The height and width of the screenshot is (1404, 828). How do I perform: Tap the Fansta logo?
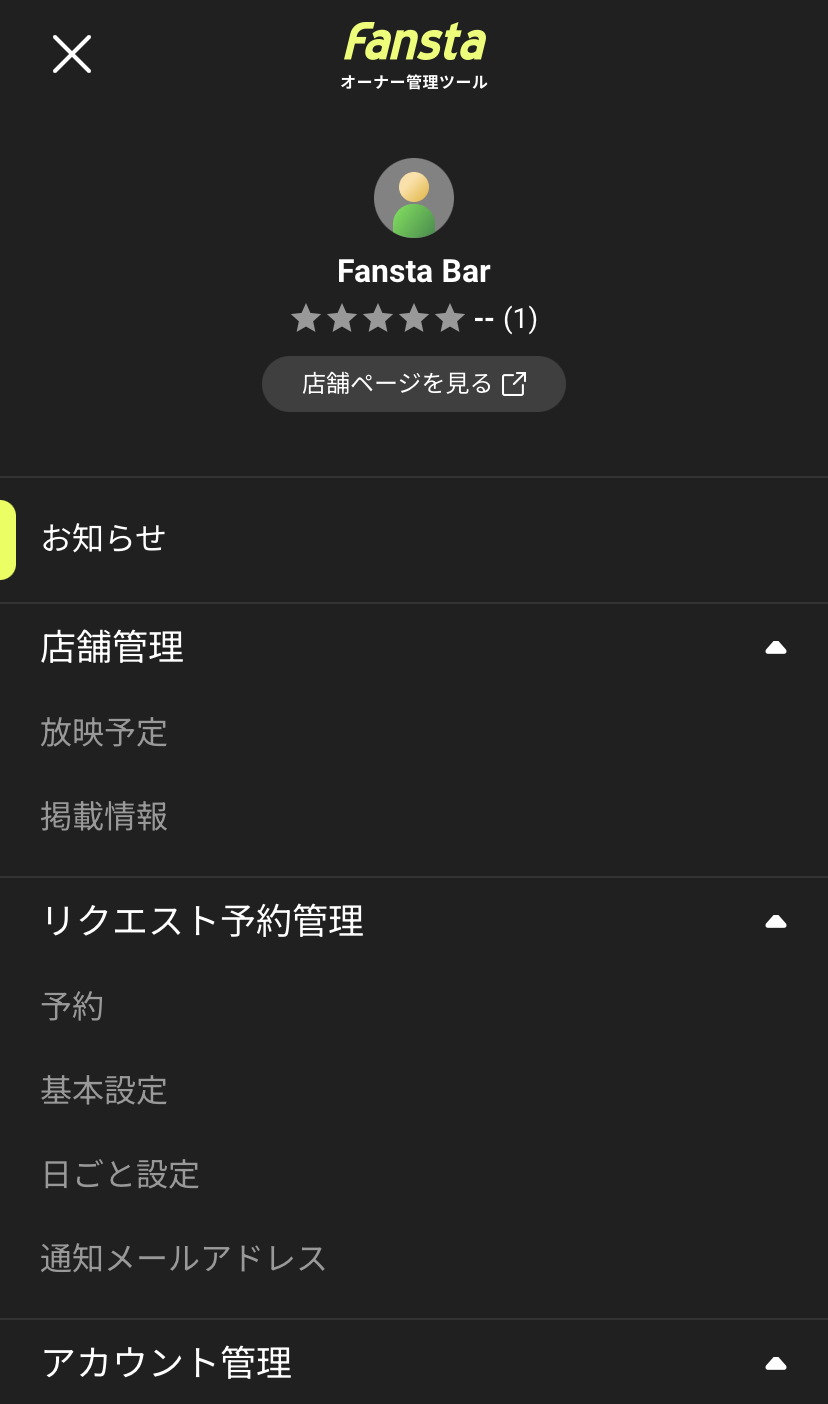coord(414,42)
